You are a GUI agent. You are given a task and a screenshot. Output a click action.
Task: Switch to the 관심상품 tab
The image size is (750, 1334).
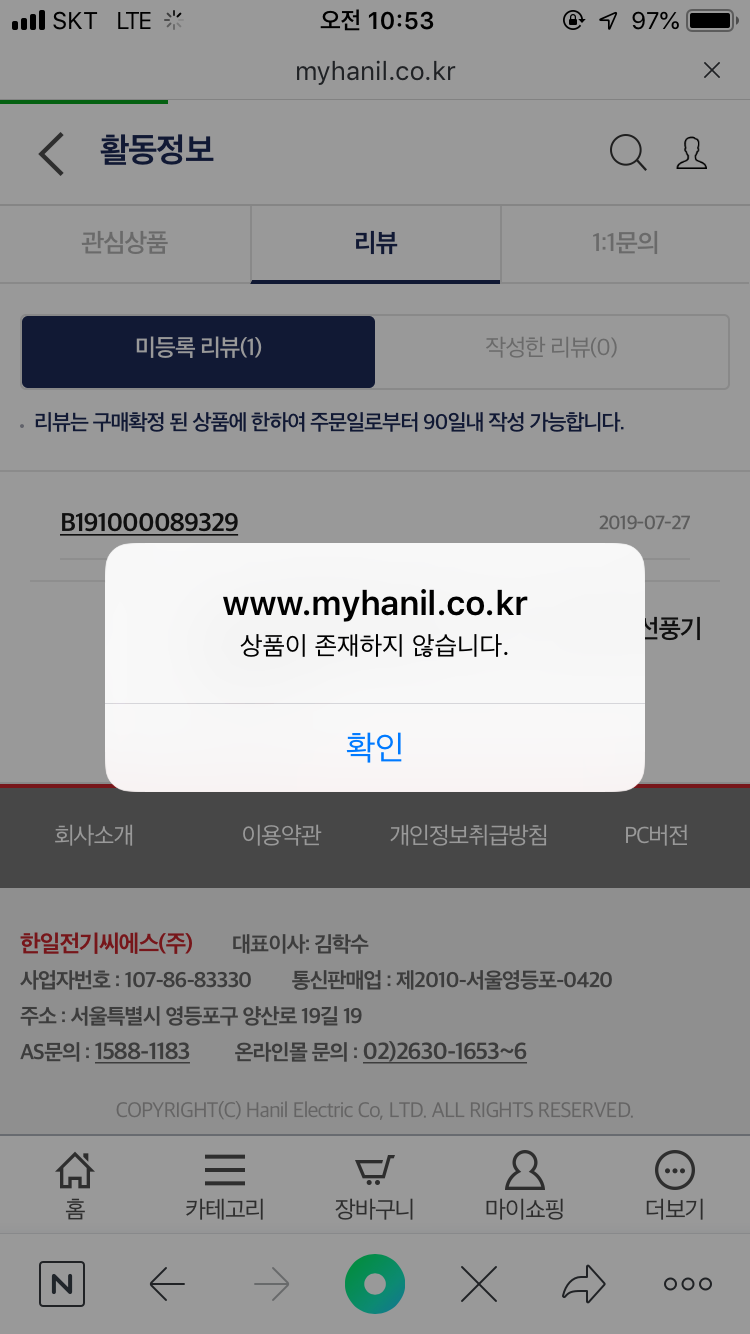[x=125, y=242]
